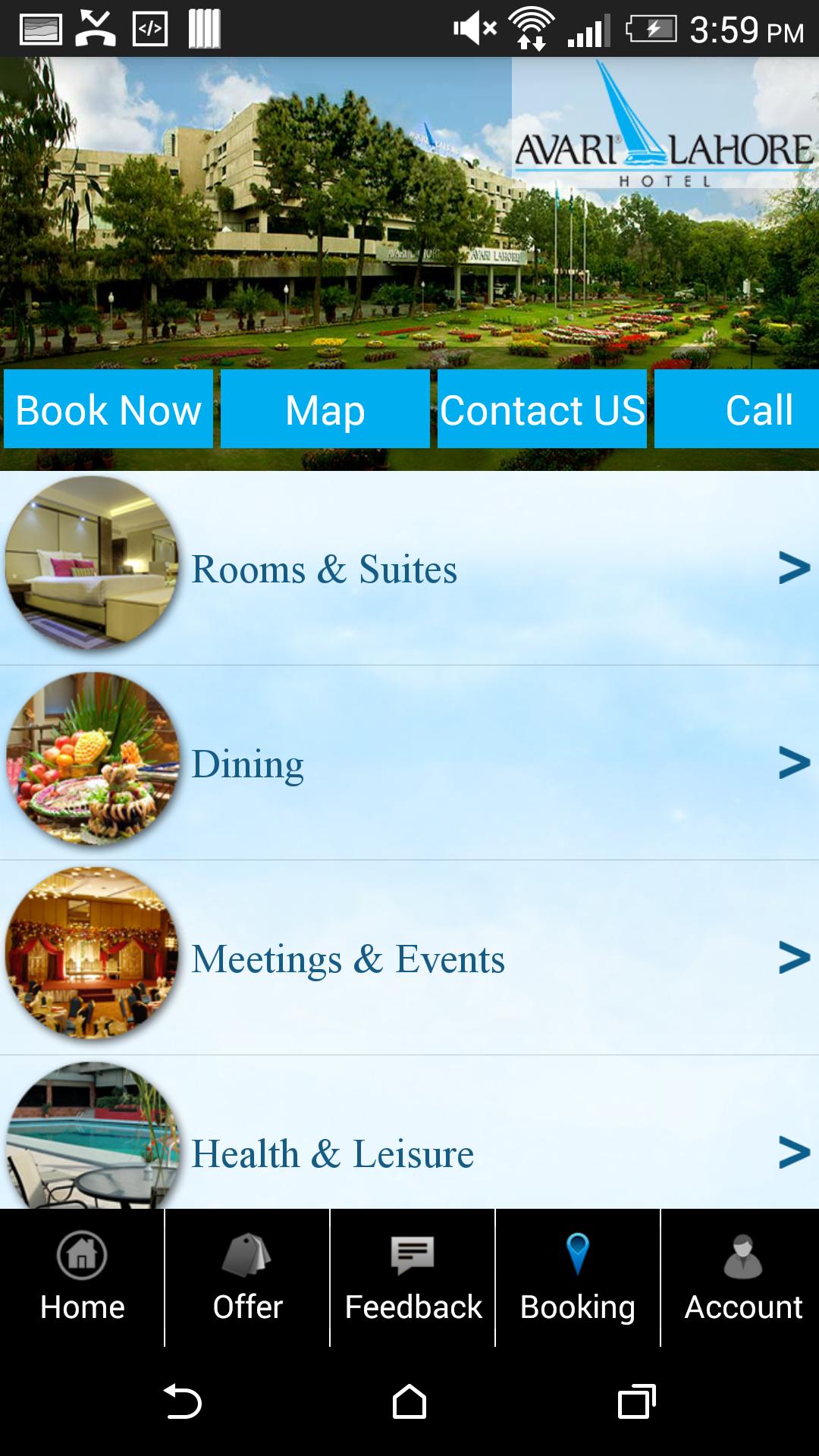Select the Contact US button
Image resolution: width=819 pixels, height=1456 pixels.
tap(542, 409)
